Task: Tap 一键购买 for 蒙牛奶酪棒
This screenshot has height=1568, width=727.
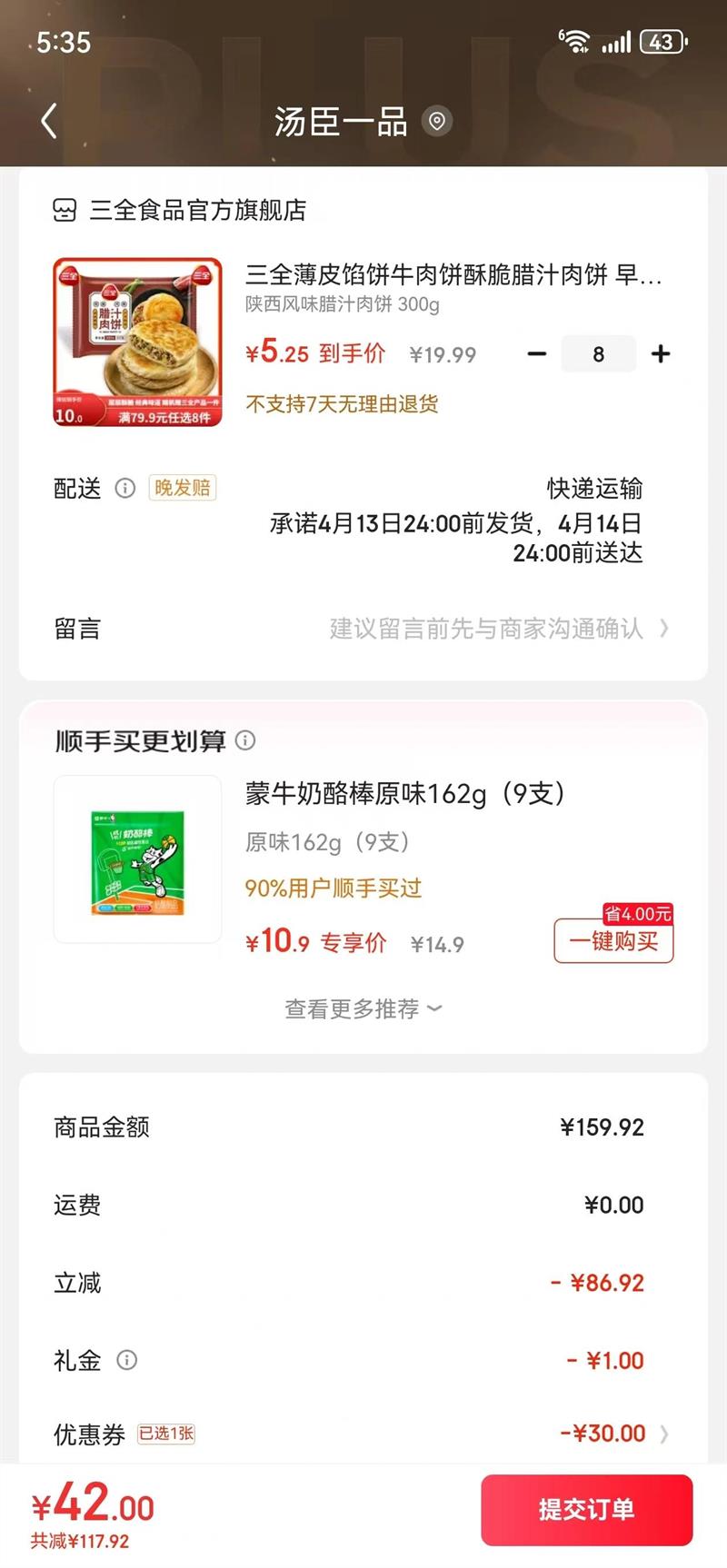Action: tap(613, 941)
